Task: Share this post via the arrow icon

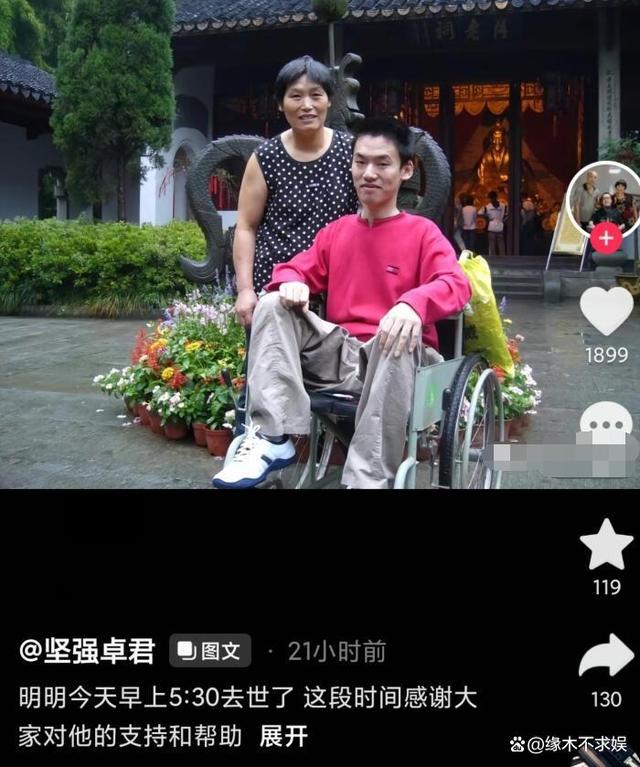Action: click(x=606, y=657)
